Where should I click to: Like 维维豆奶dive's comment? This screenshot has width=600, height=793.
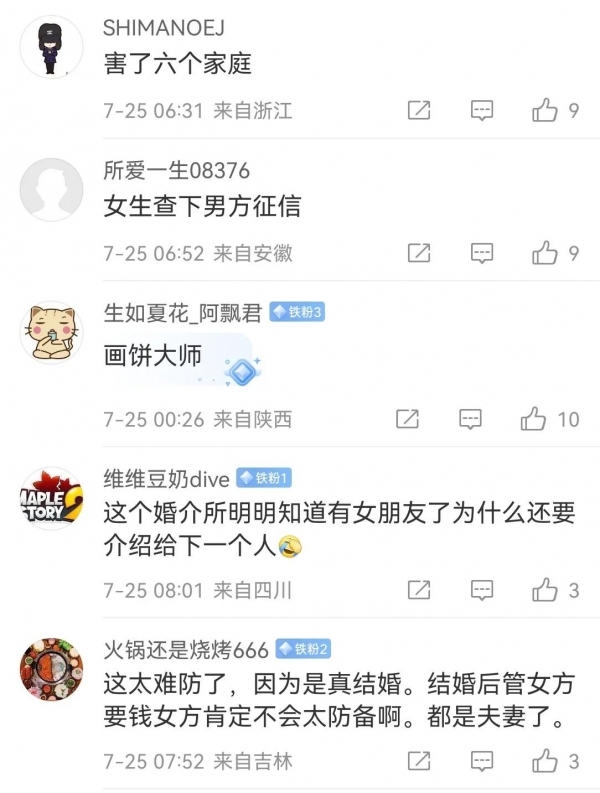545,589
